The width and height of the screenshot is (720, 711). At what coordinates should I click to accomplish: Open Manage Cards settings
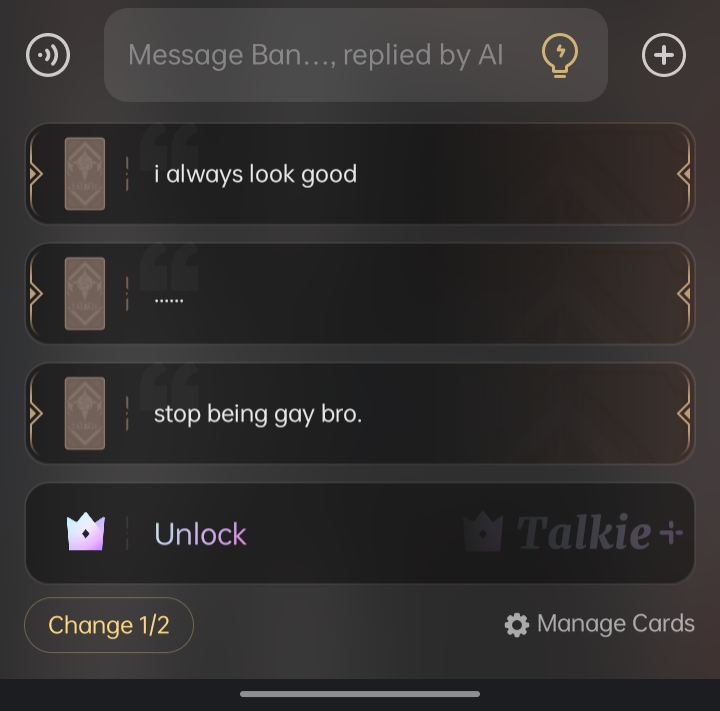(x=600, y=624)
